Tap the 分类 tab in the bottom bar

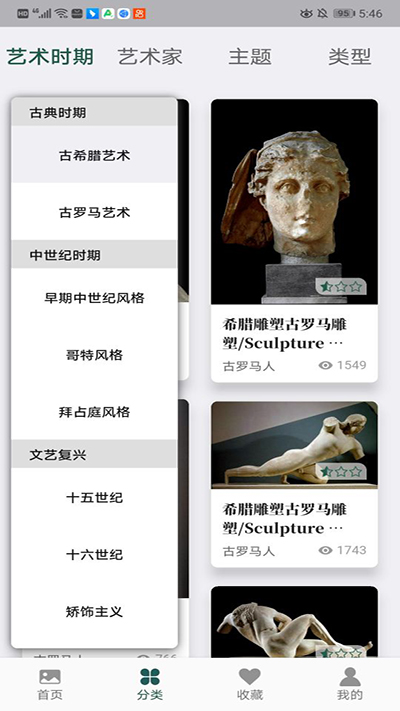click(150, 684)
